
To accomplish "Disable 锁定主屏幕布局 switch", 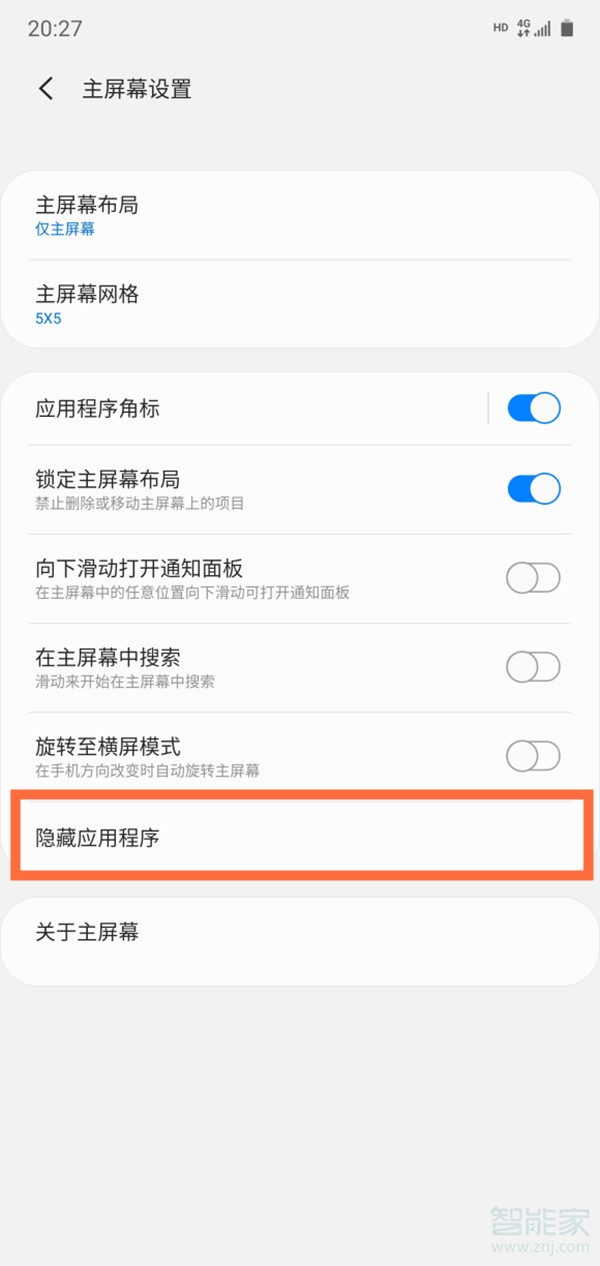I will [533, 489].
